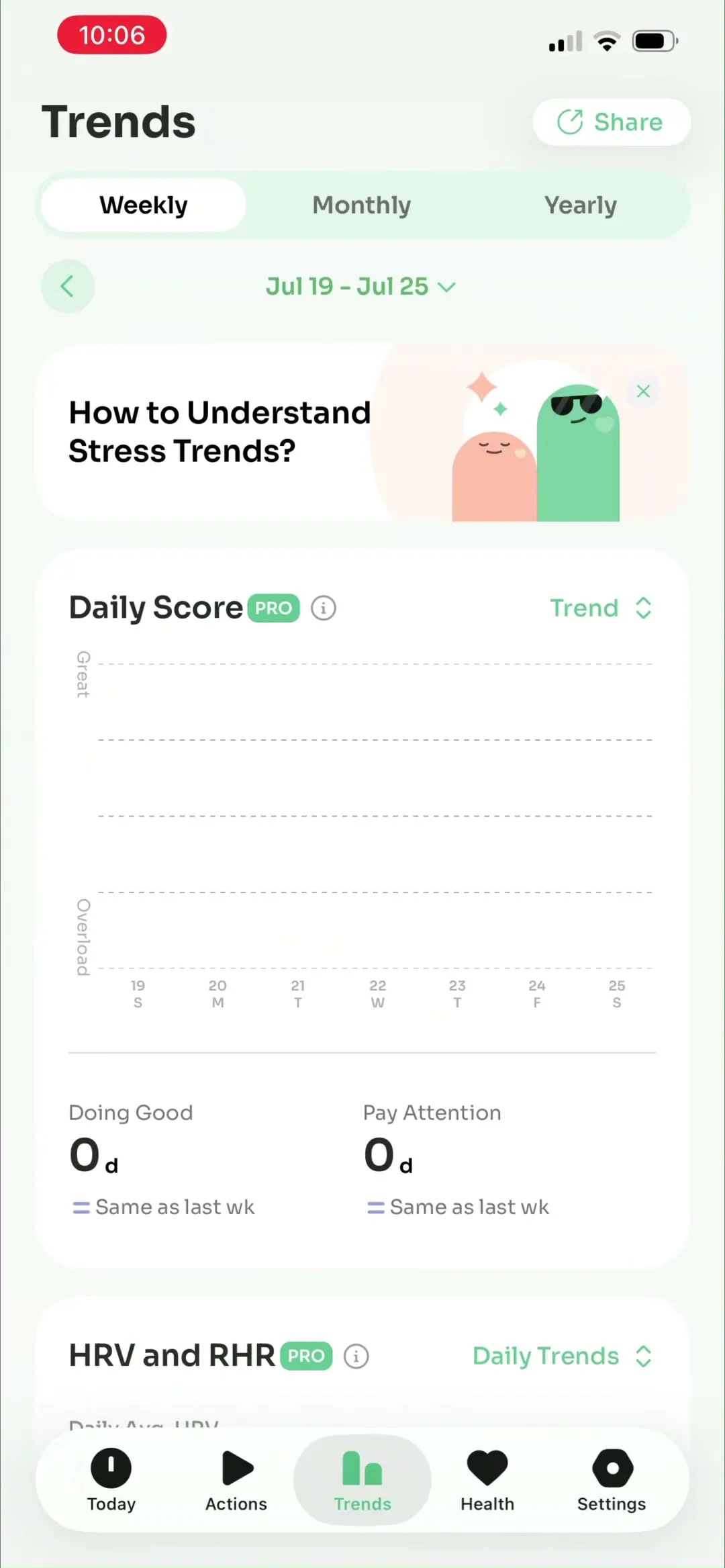Open the Trend selector for Daily Score
This screenshot has width=725, height=1568.
tap(601, 608)
